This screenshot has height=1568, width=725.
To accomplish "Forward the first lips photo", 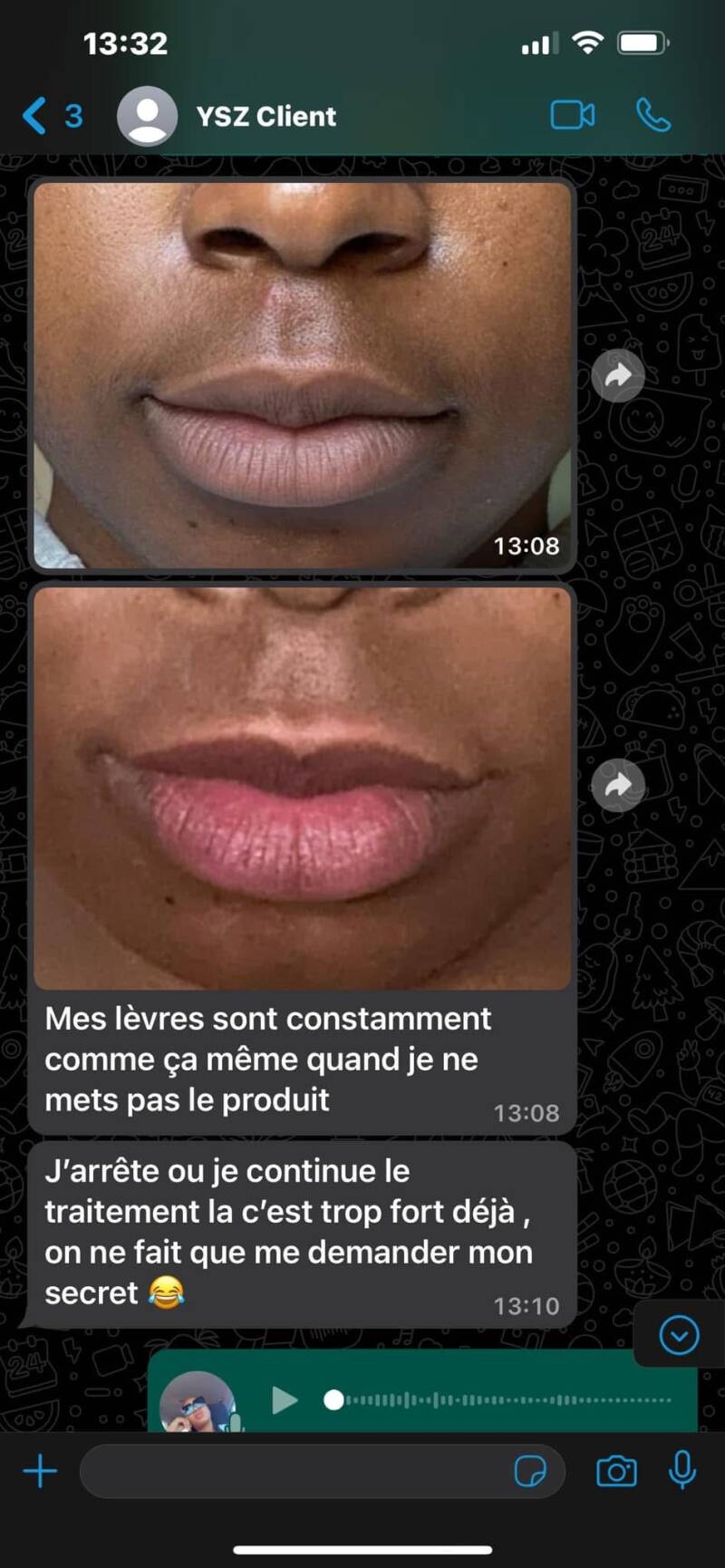I will tap(618, 375).
